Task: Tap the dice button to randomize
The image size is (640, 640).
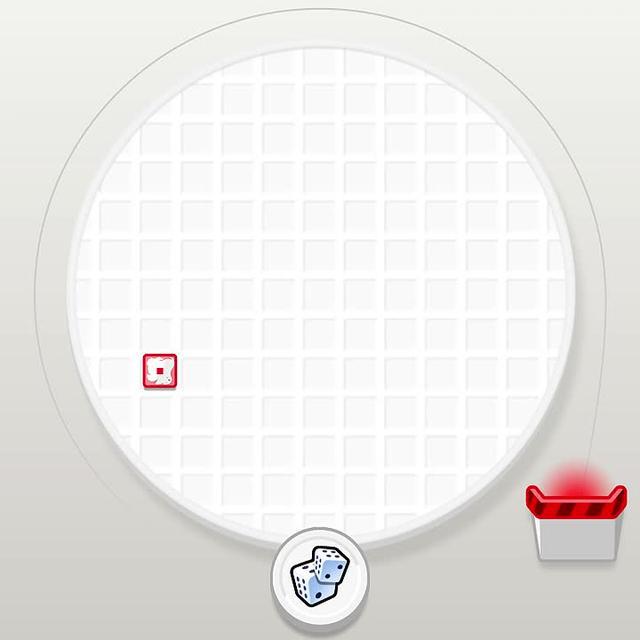Action: [x=320, y=577]
